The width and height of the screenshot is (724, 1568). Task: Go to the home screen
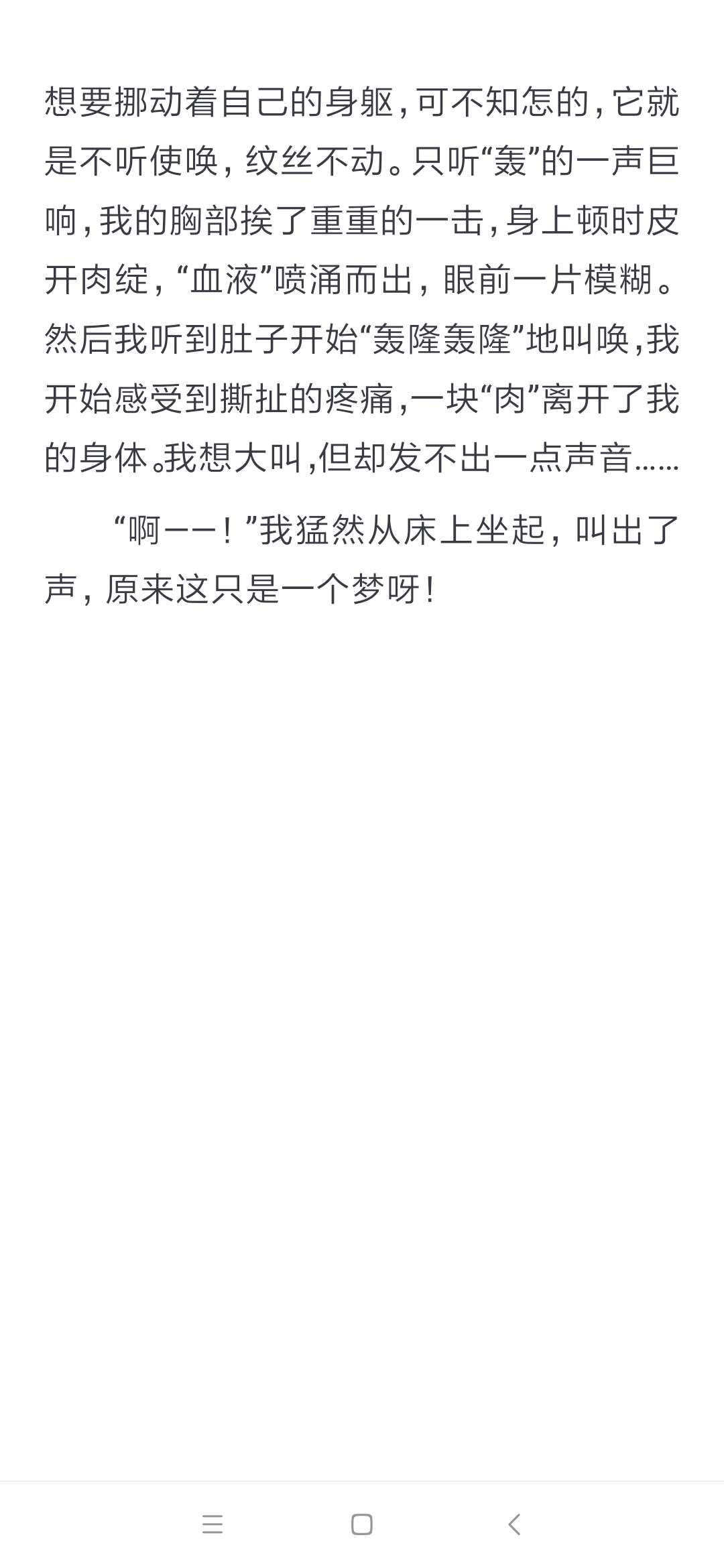[362, 1524]
